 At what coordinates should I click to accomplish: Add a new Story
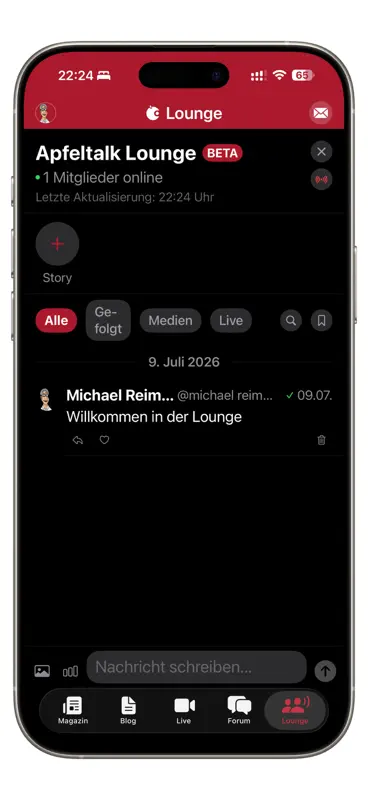click(57, 244)
